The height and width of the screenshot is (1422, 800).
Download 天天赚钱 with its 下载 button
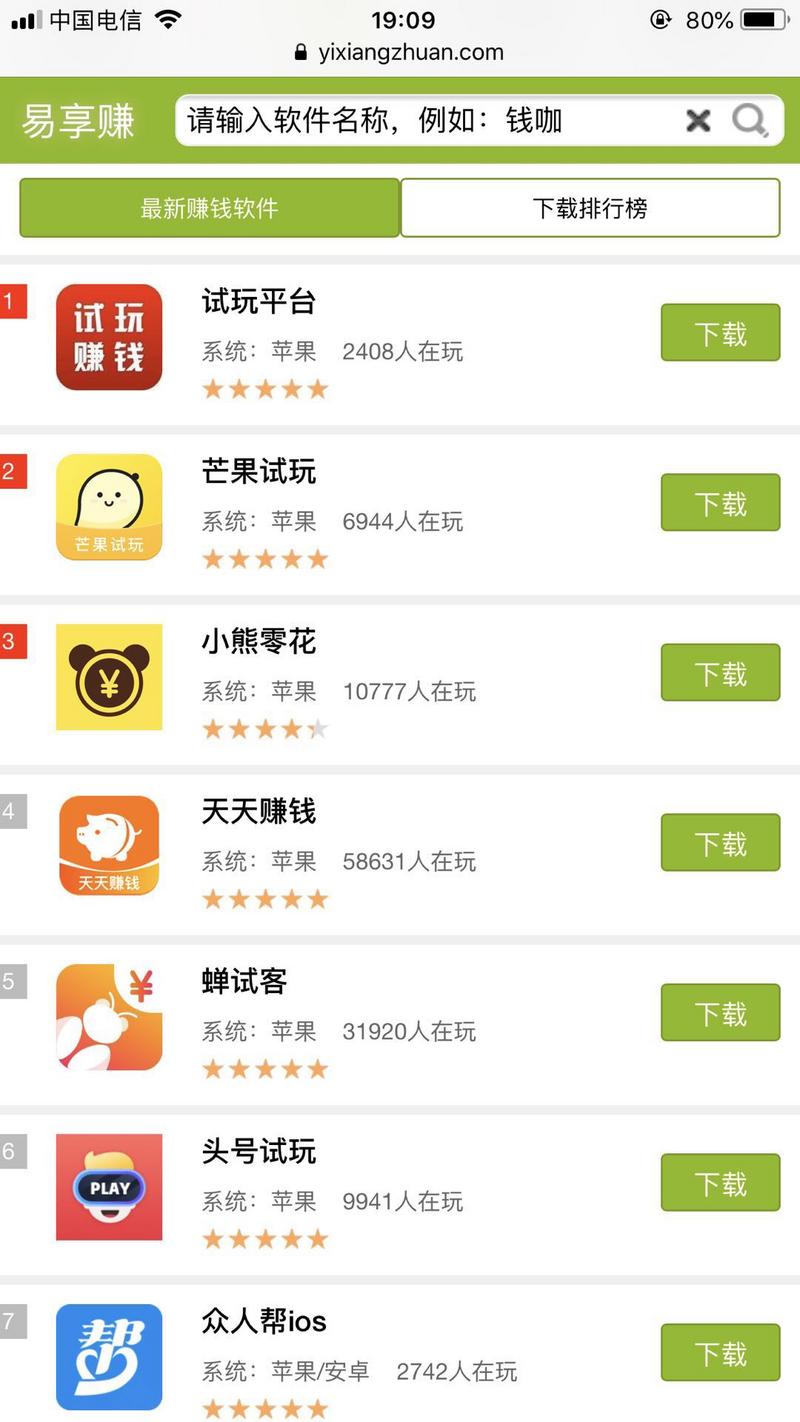pyautogui.click(x=720, y=843)
